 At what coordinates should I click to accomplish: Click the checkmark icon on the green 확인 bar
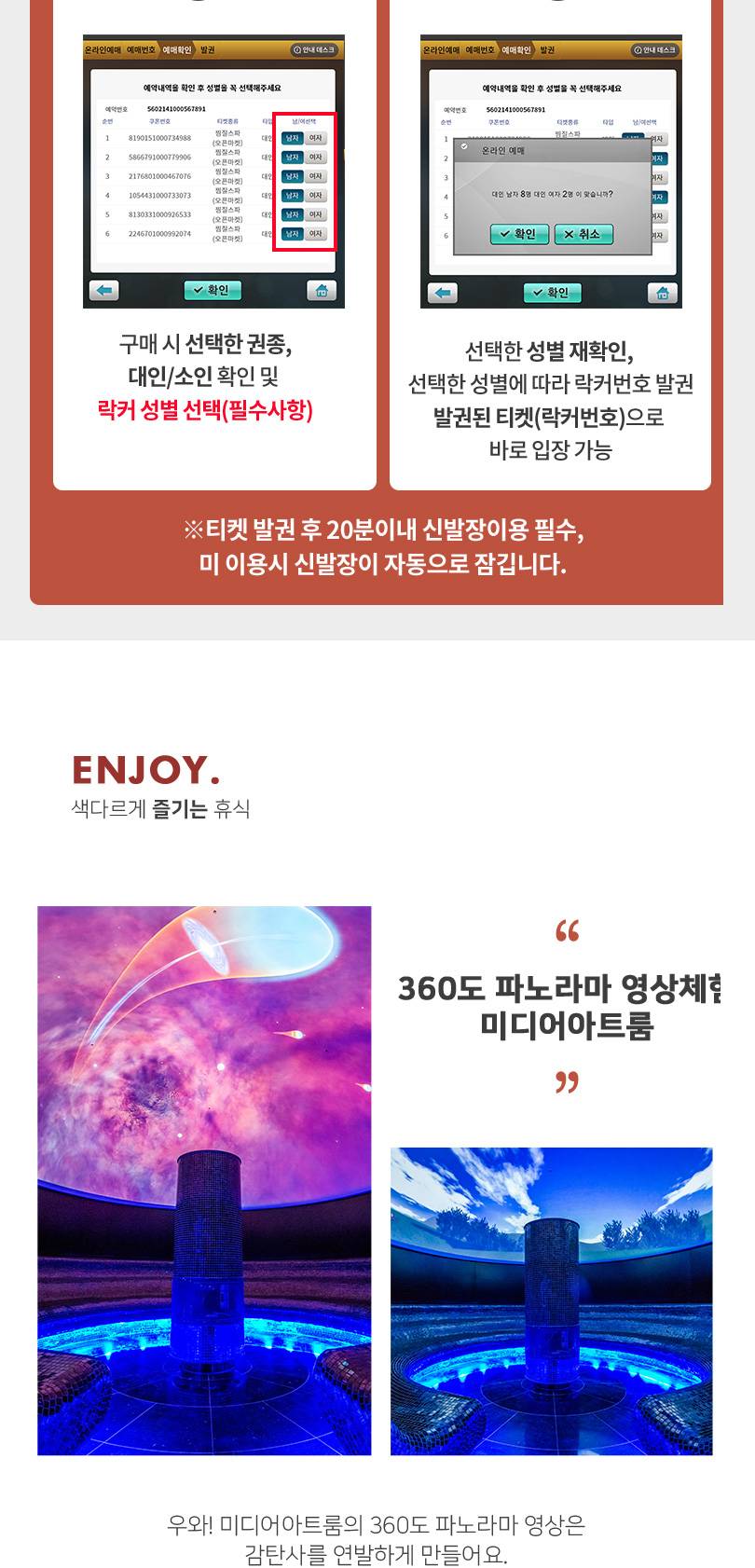point(199,288)
